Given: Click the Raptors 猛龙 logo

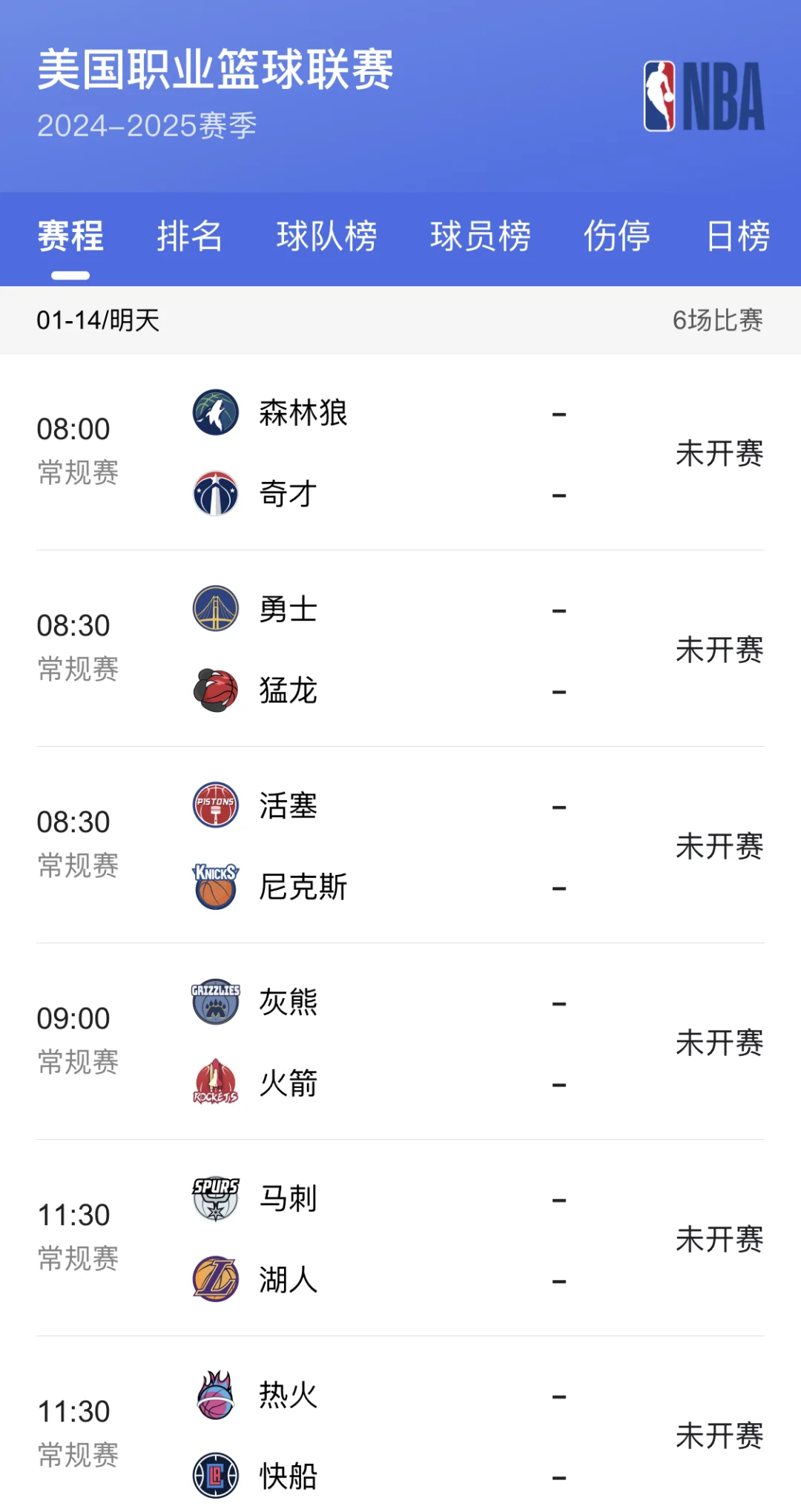Looking at the screenshot, I should click(216, 691).
